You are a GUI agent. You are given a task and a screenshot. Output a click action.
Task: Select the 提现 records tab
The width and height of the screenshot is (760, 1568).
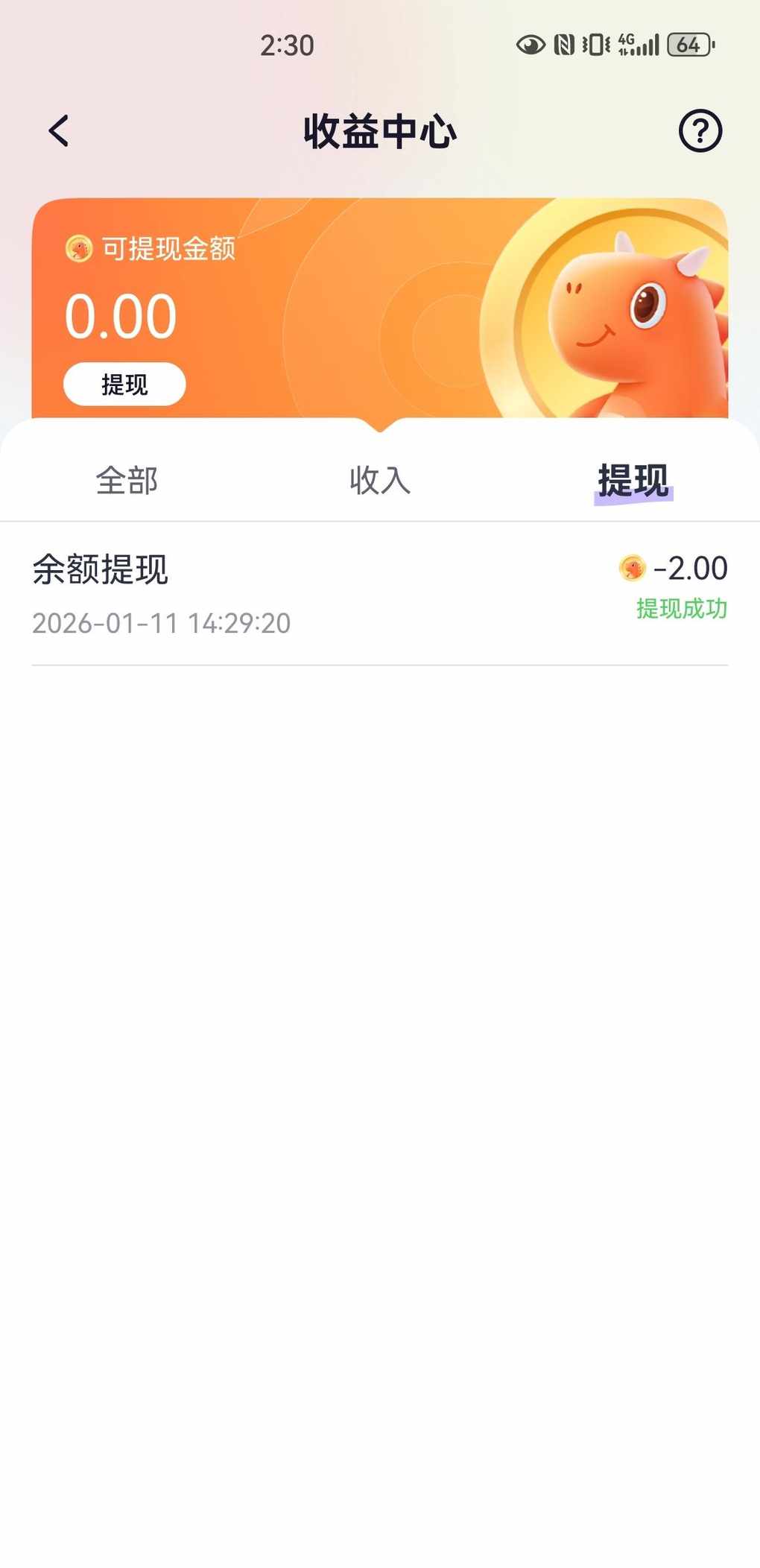(633, 481)
